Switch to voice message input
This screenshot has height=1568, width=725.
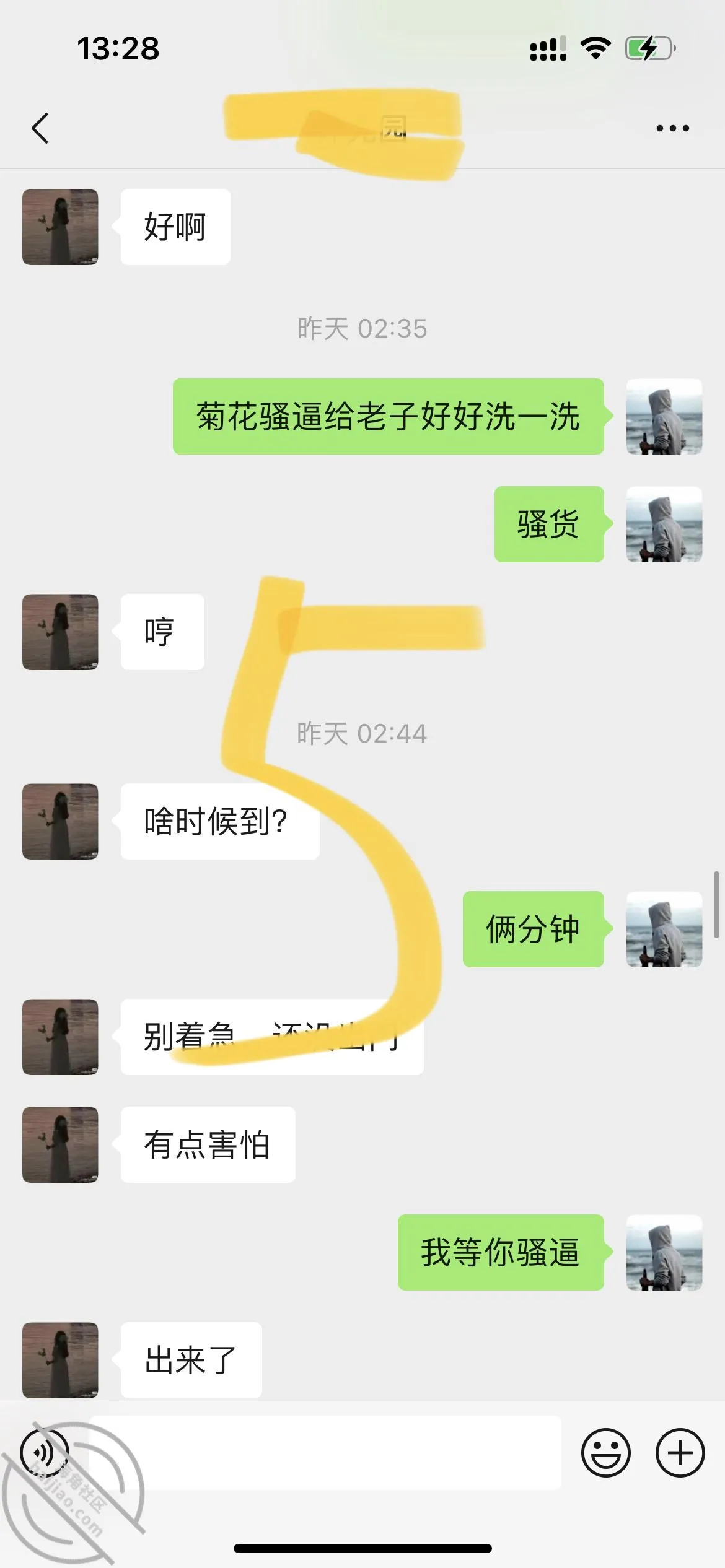coord(45,1452)
